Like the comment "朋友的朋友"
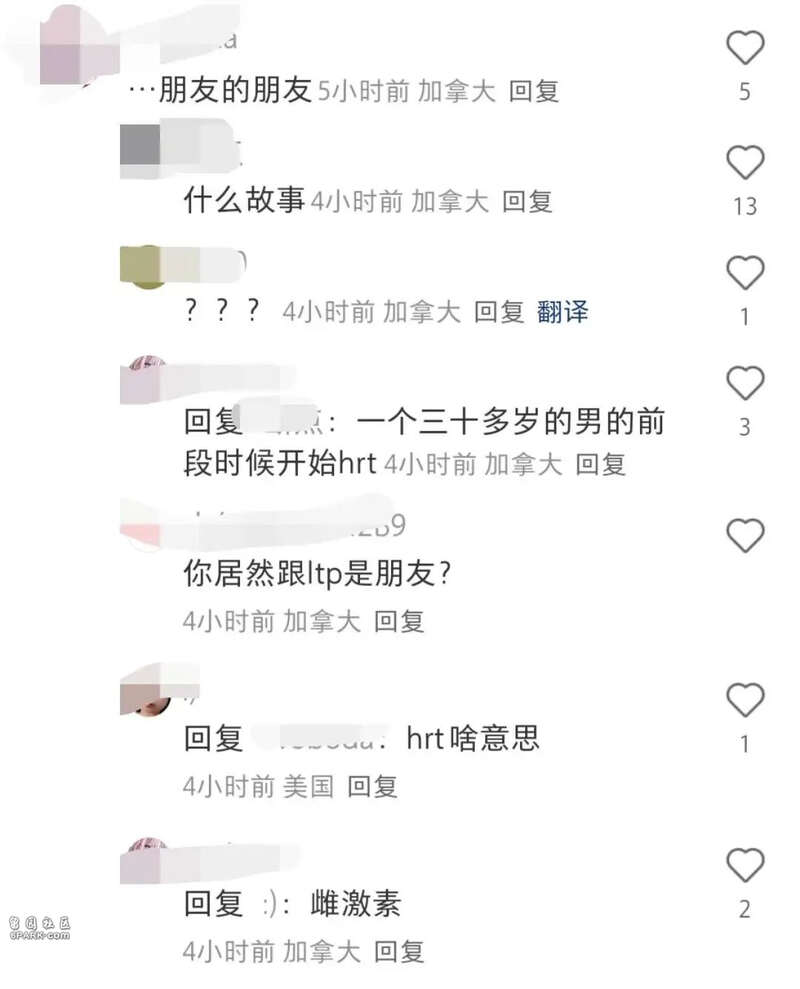Screen dimensions: 800x989 (744, 49)
